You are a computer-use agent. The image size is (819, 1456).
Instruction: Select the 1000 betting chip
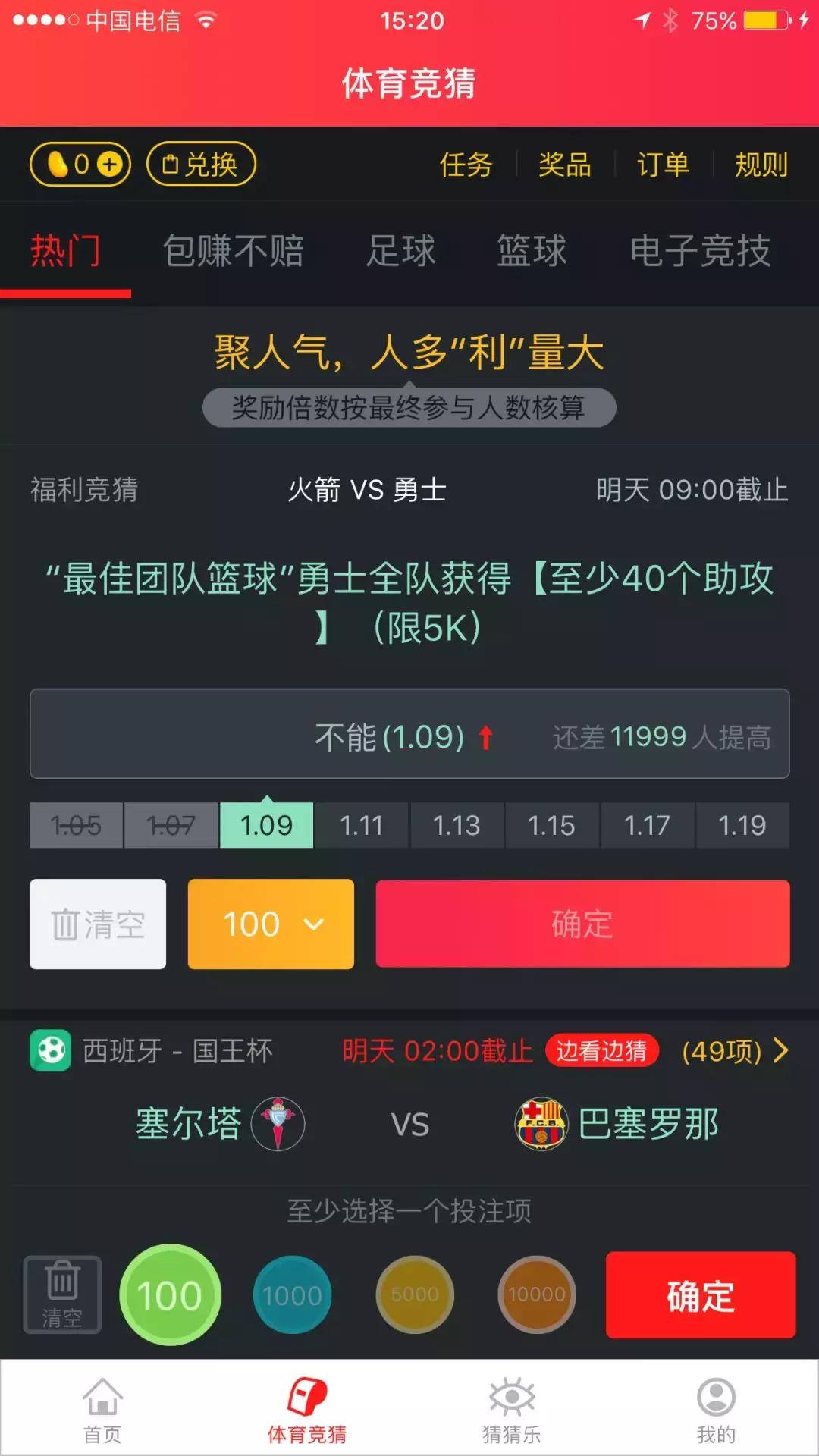click(x=293, y=1294)
